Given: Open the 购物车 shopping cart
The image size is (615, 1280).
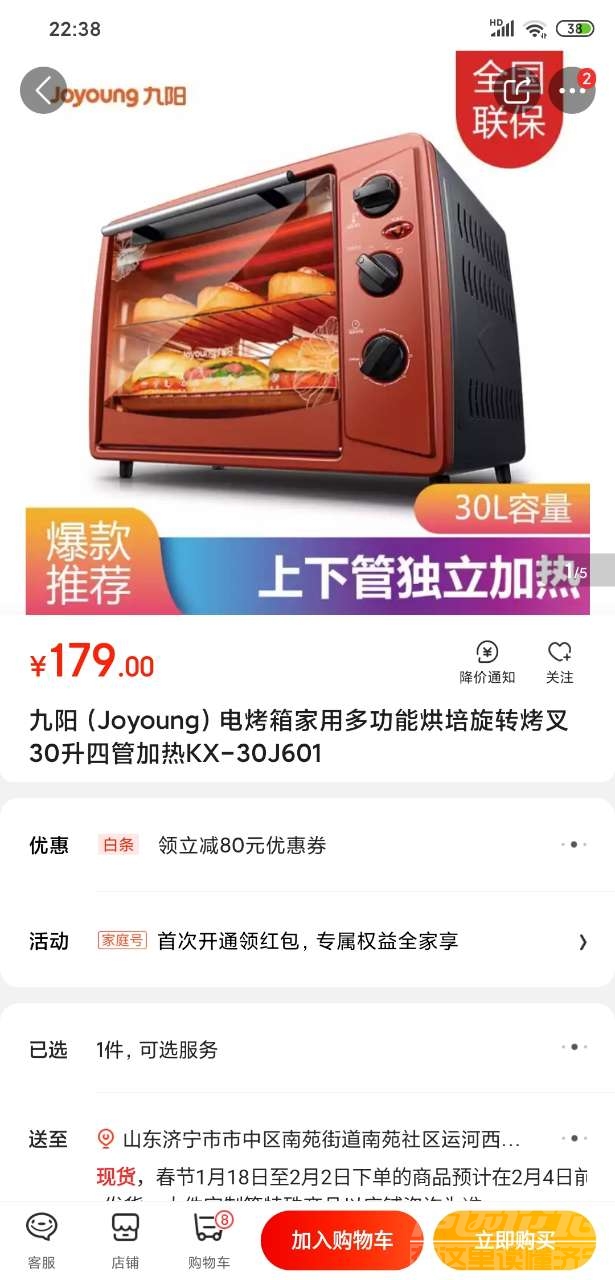Looking at the screenshot, I should 209,1240.
